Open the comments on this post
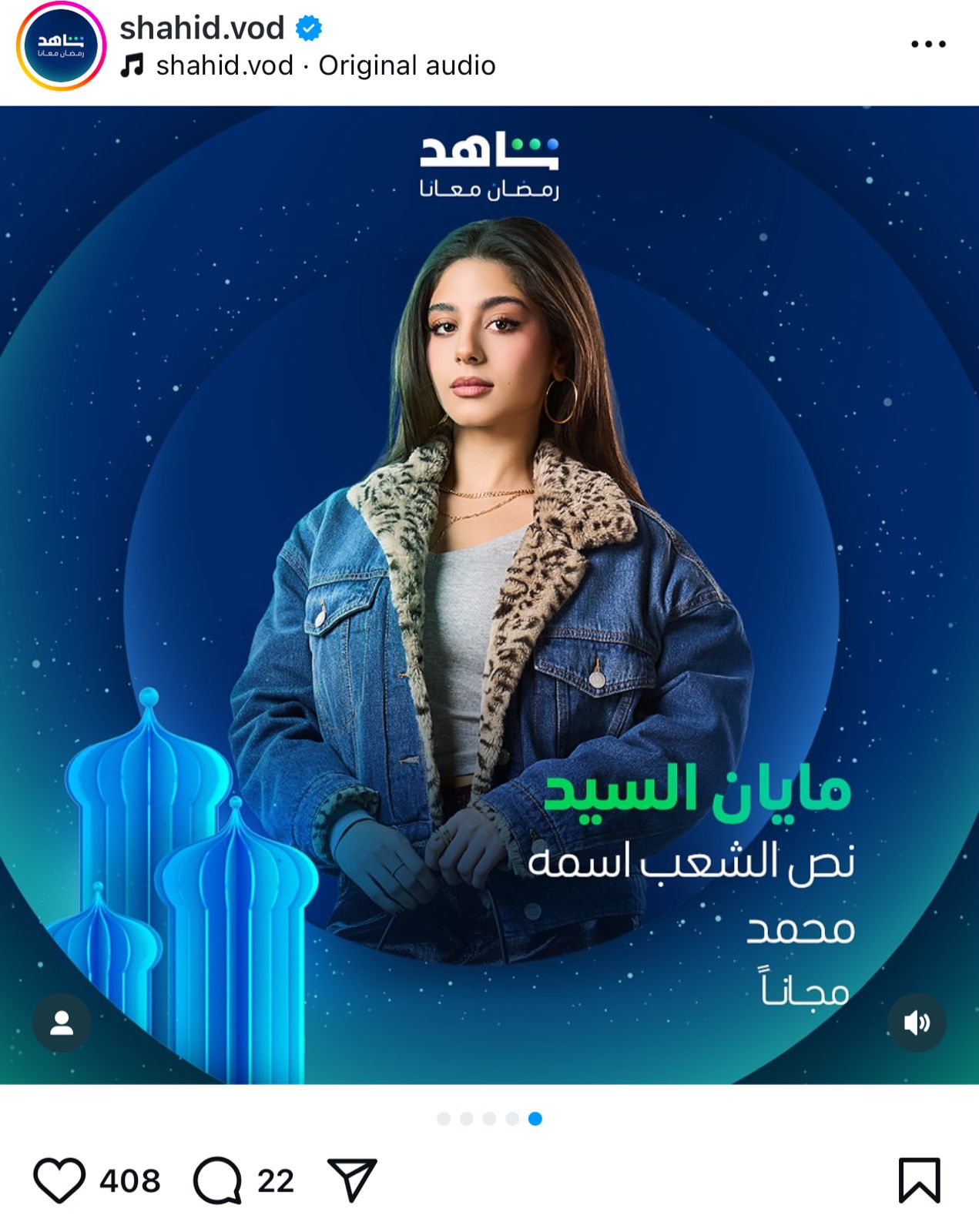 pyautogui.click(x=218, y=1180)
